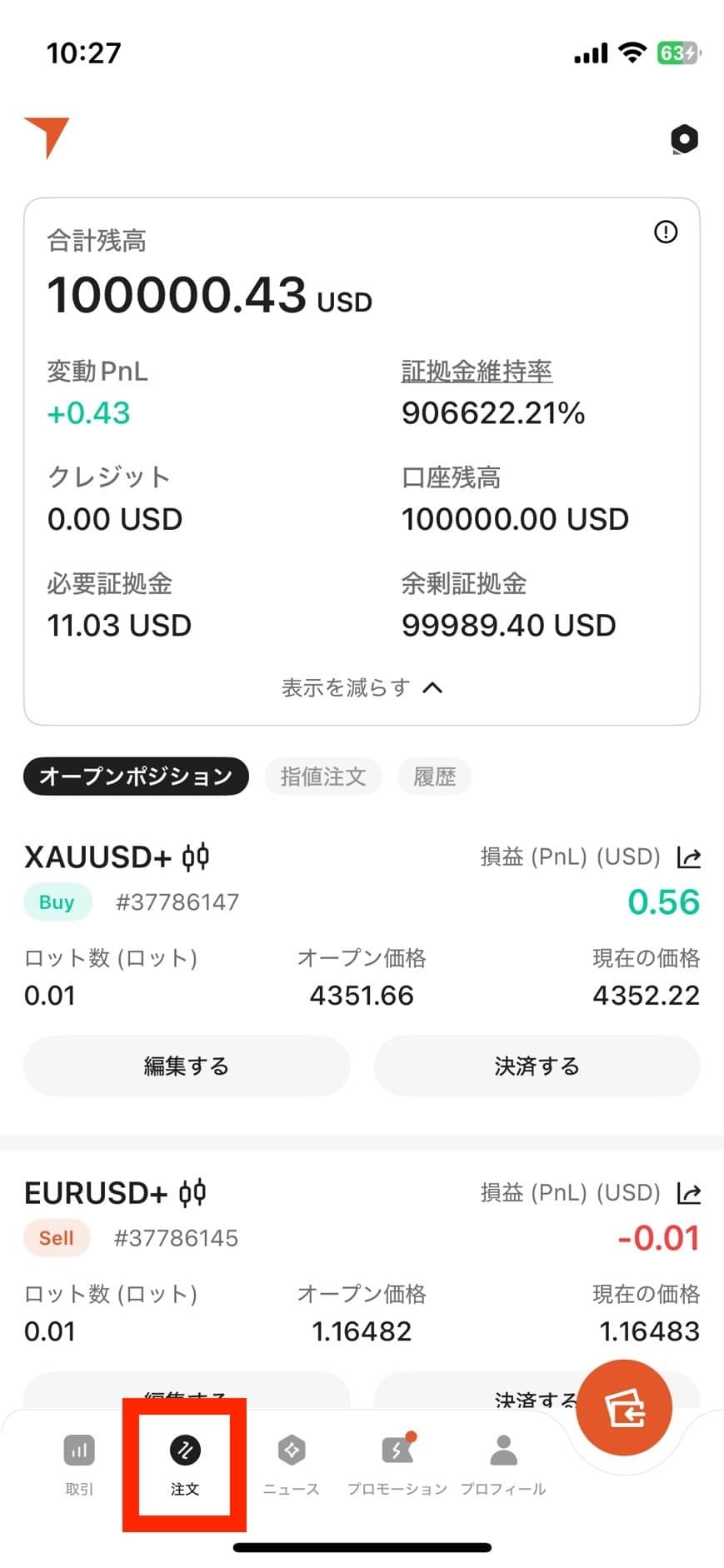The width and height of the screenshot is (724, 1568).
Task: Share the XAUUSD+ position PnL
Action: pos(689,856)
